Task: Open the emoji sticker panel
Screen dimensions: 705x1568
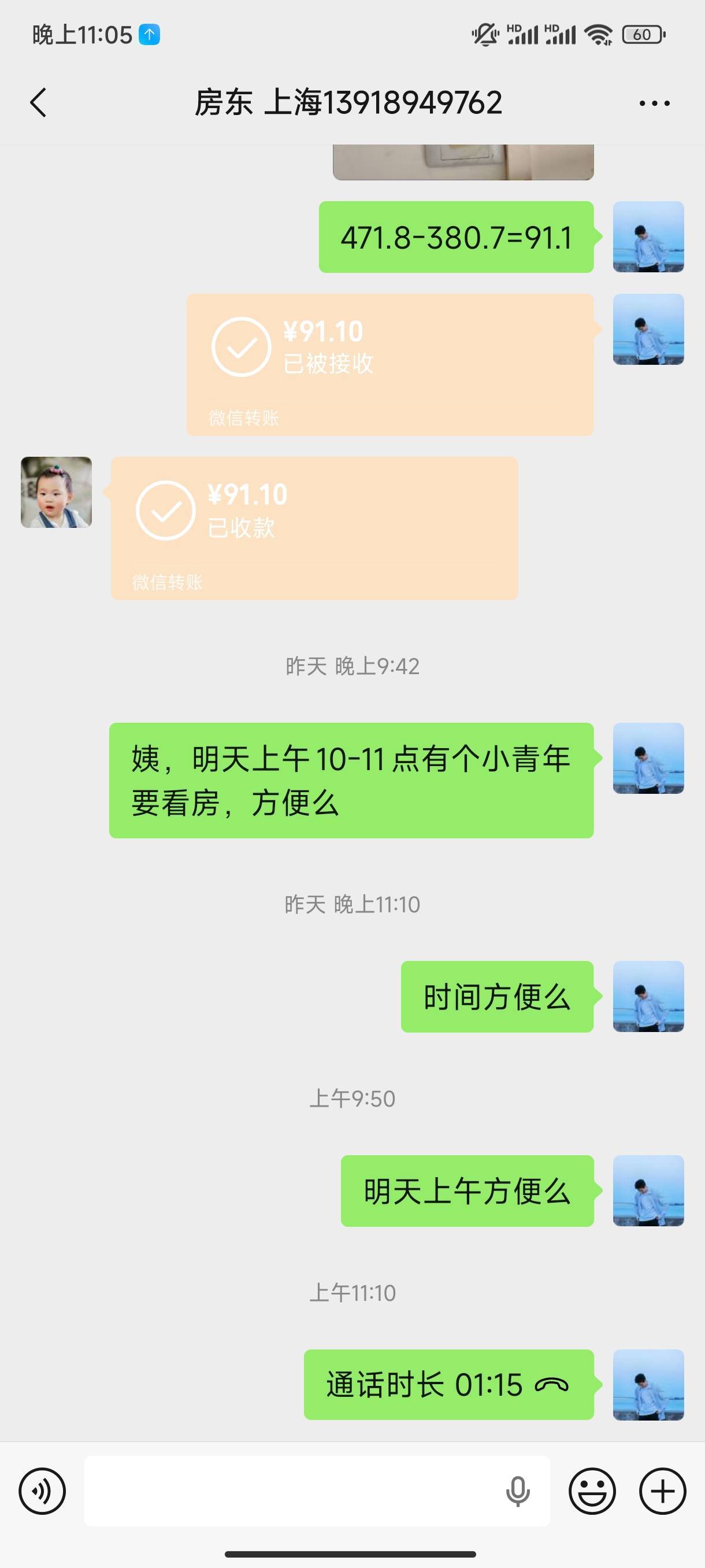Action: (x=592, y=1491)
